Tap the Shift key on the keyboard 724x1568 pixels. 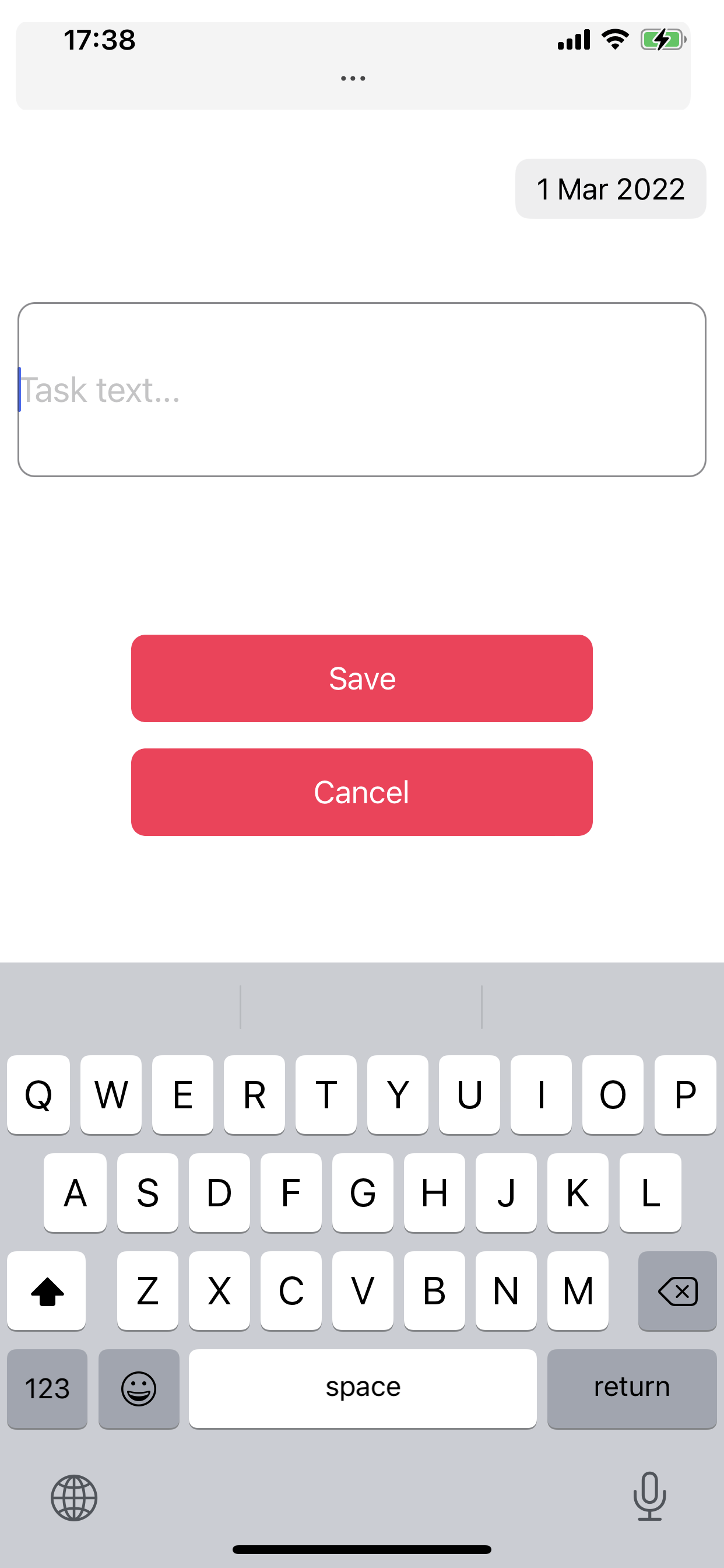(x=46, y=1291)
